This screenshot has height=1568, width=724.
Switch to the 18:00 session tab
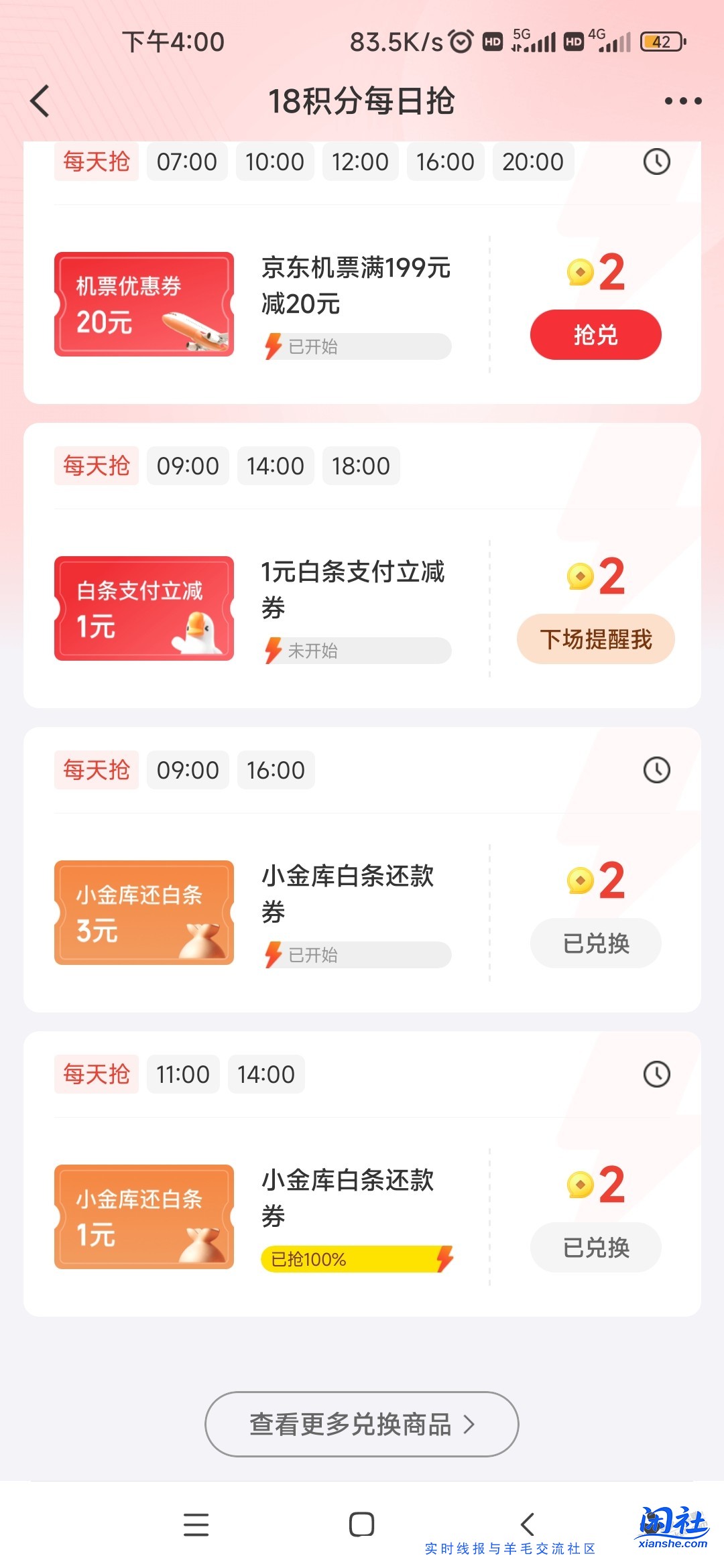pos(361,465)
